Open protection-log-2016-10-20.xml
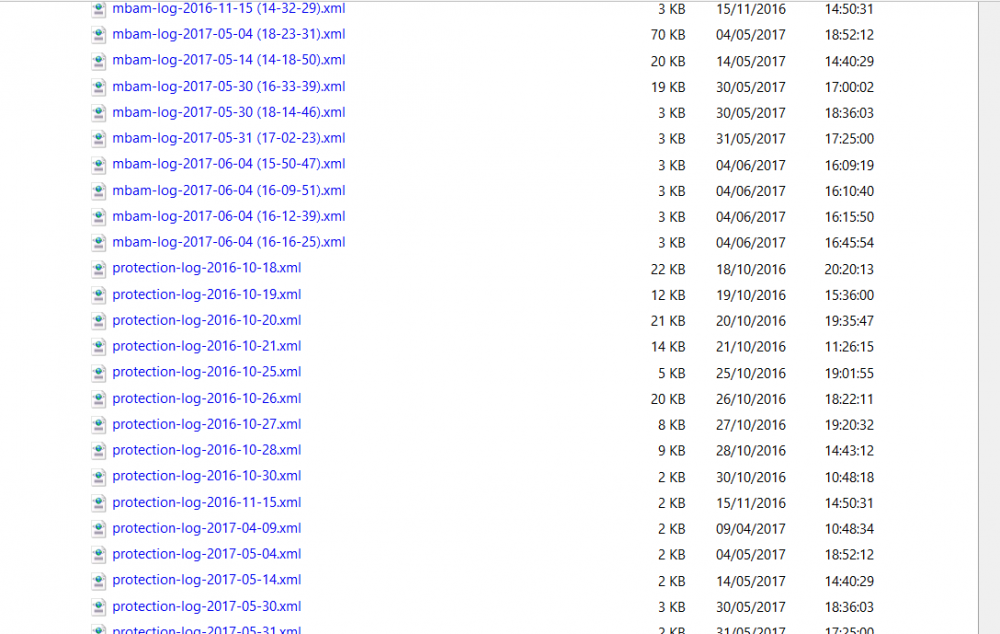The image size is (1000, 634). point(206,321)
